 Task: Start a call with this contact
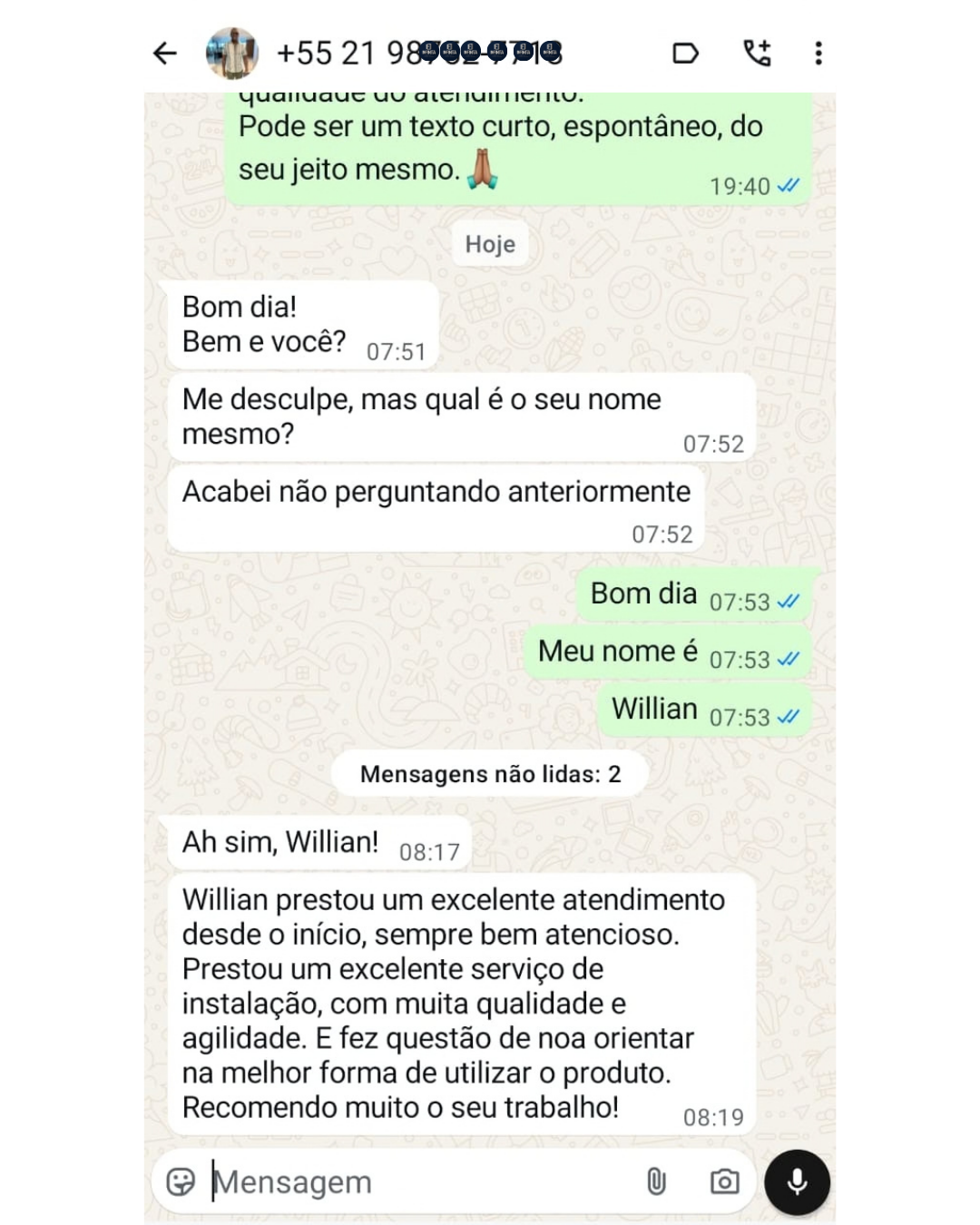(x=757, y=54)
